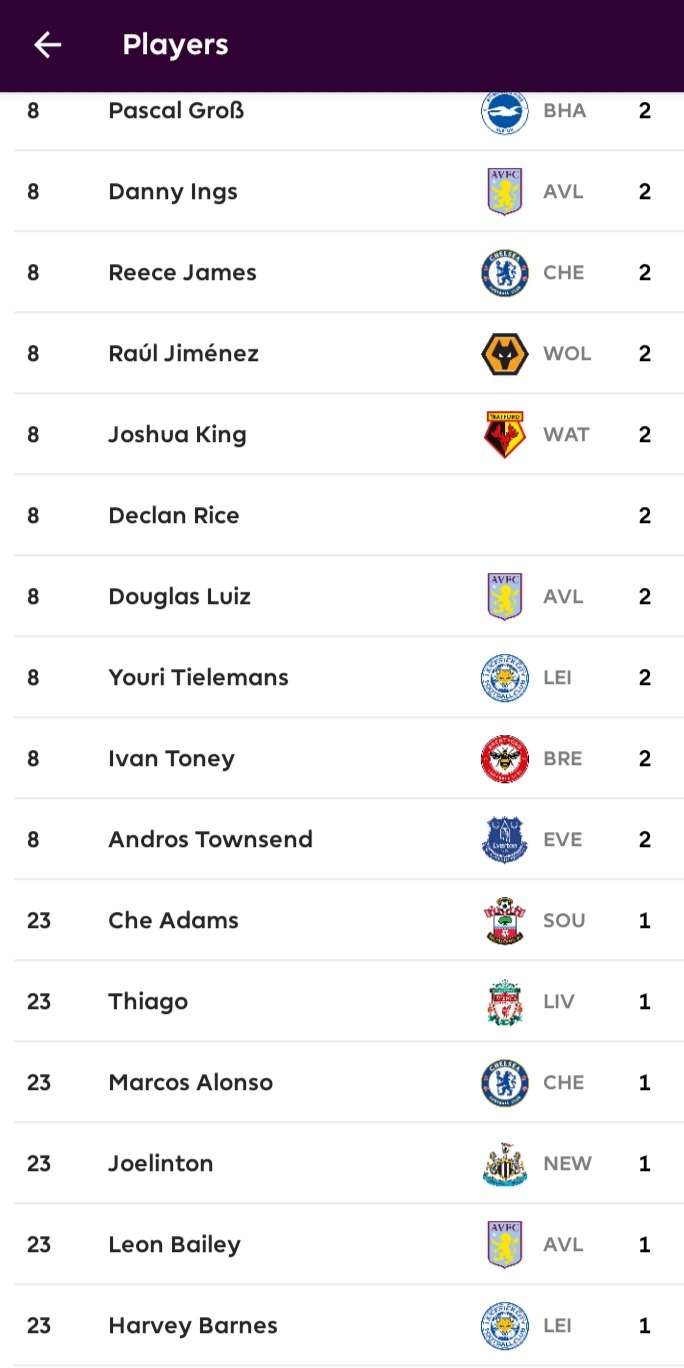Go back using the arrow in header
This screenshot has height=1368, width=684.
pos(47,45)
